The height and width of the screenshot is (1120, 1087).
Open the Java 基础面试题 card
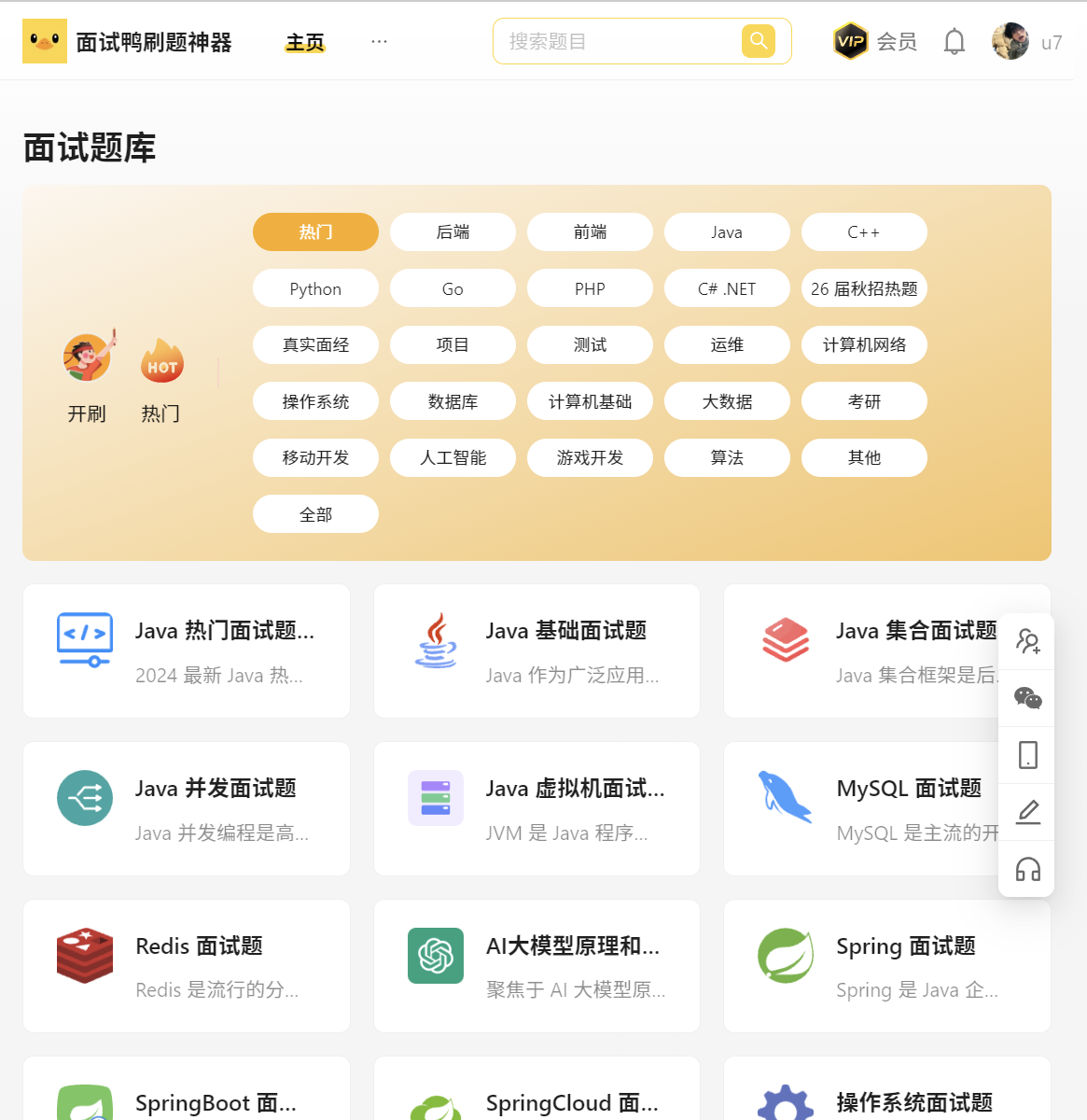click(x=537, y=651)
